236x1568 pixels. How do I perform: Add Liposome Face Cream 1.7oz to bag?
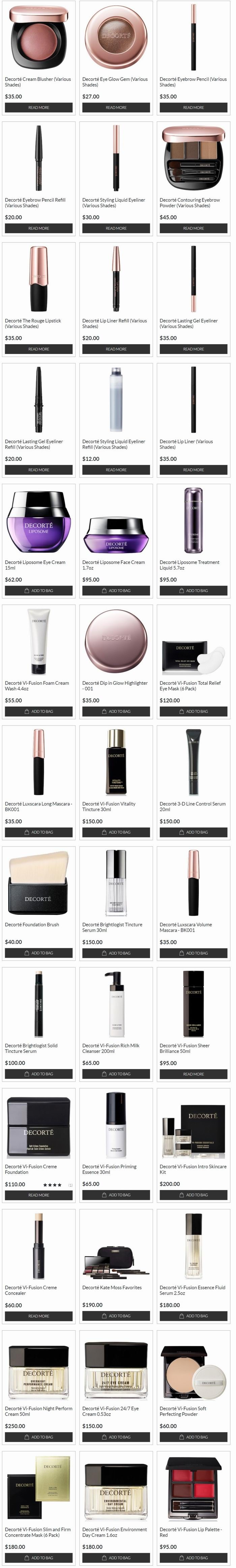[x=116, y=590]
